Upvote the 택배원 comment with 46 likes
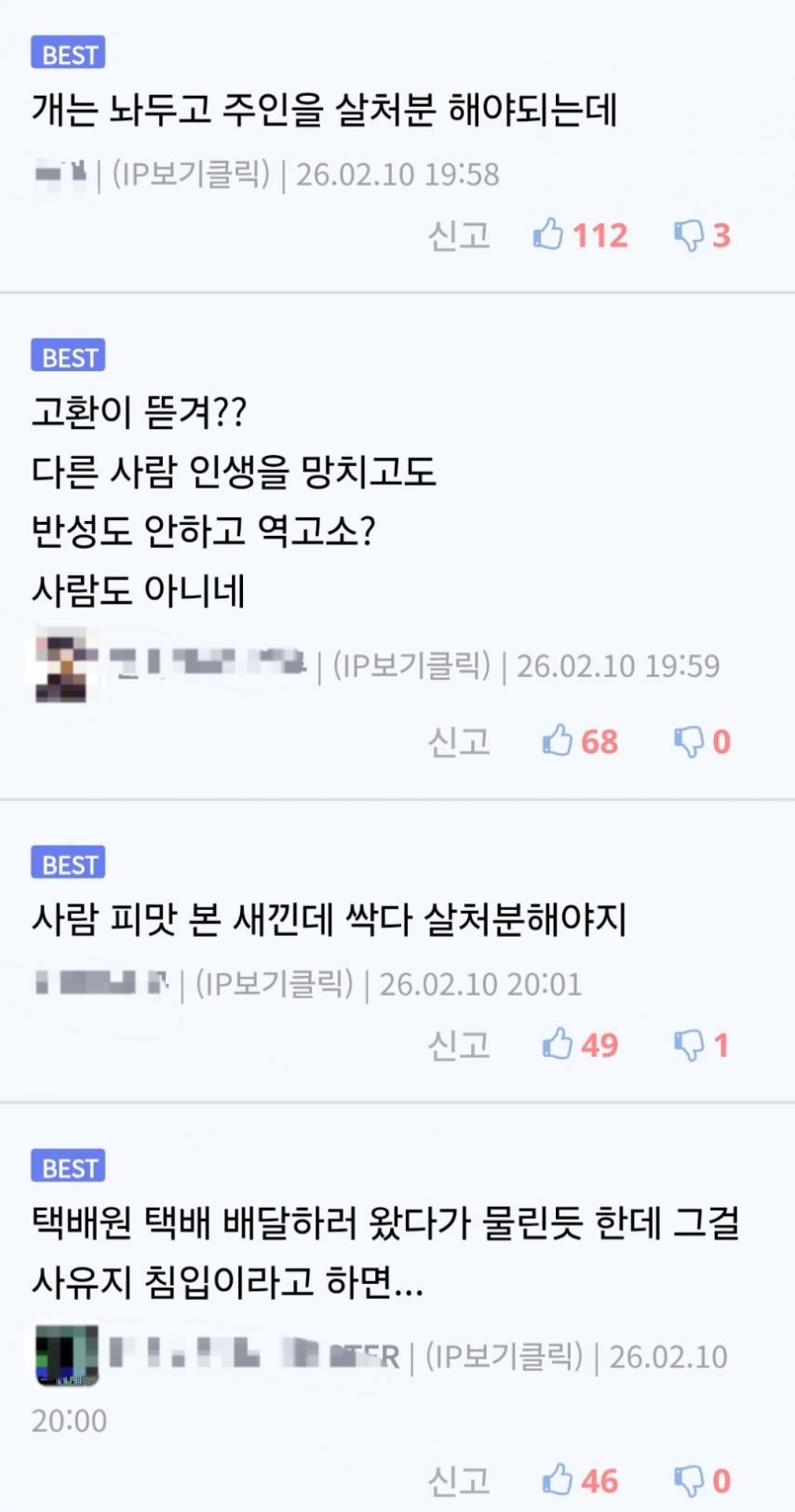Viewport: 795px width, 1512px height. pos(558,1479)
